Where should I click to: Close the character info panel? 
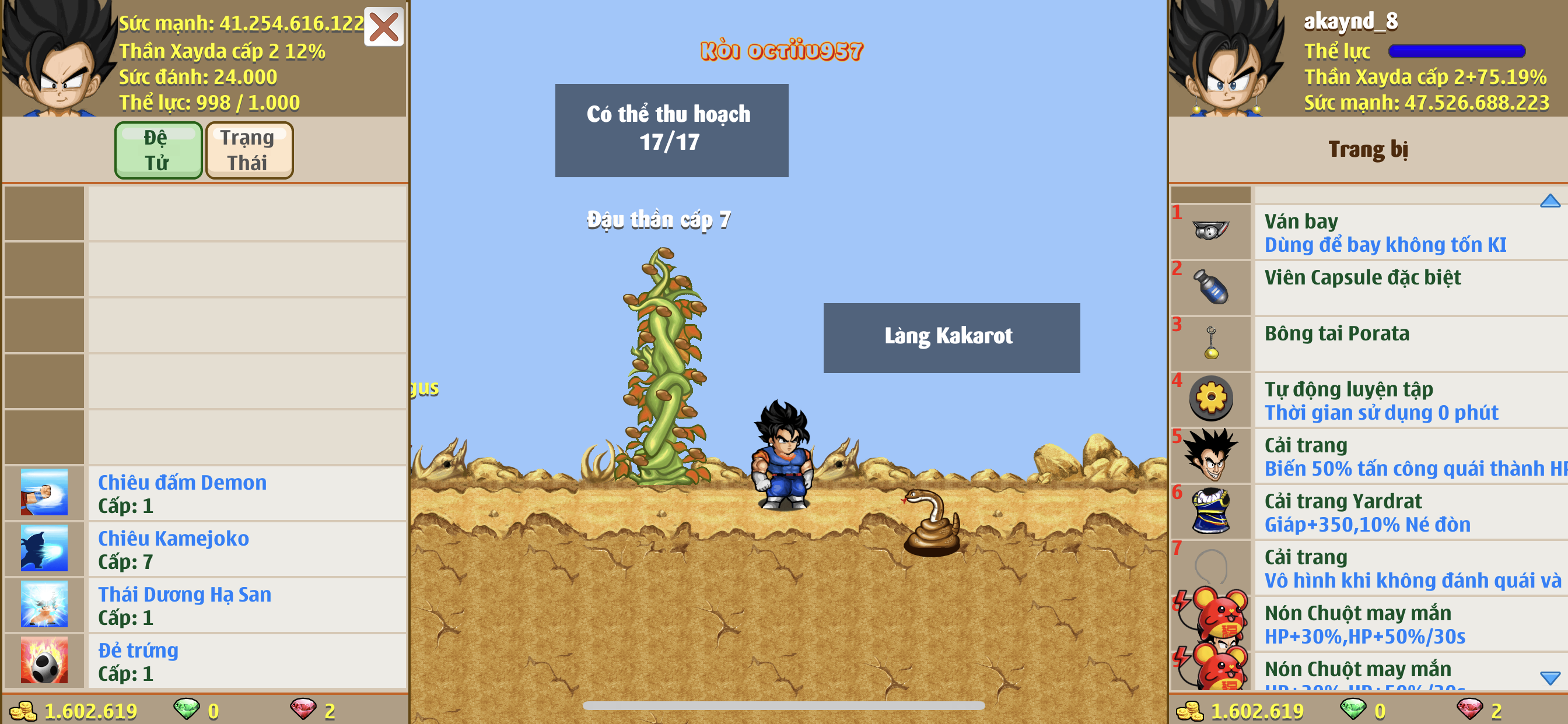[x=383, y=27]
